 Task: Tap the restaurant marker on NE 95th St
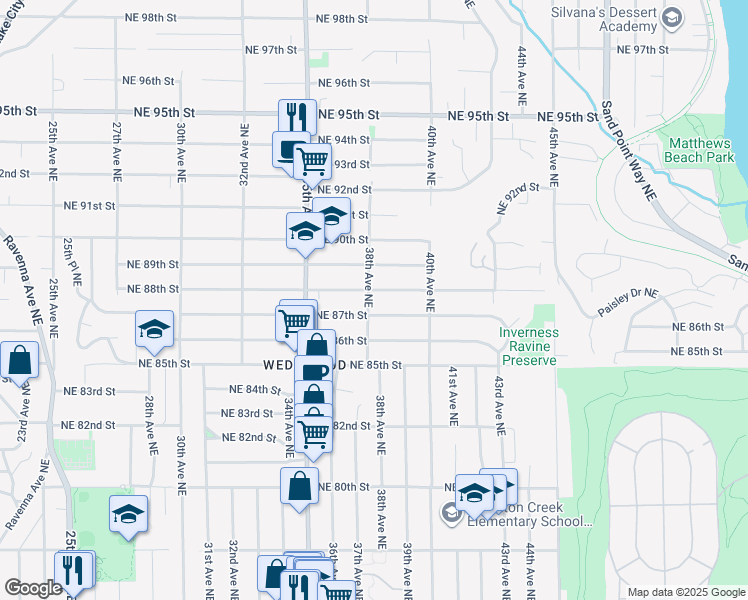pos(297,117)
